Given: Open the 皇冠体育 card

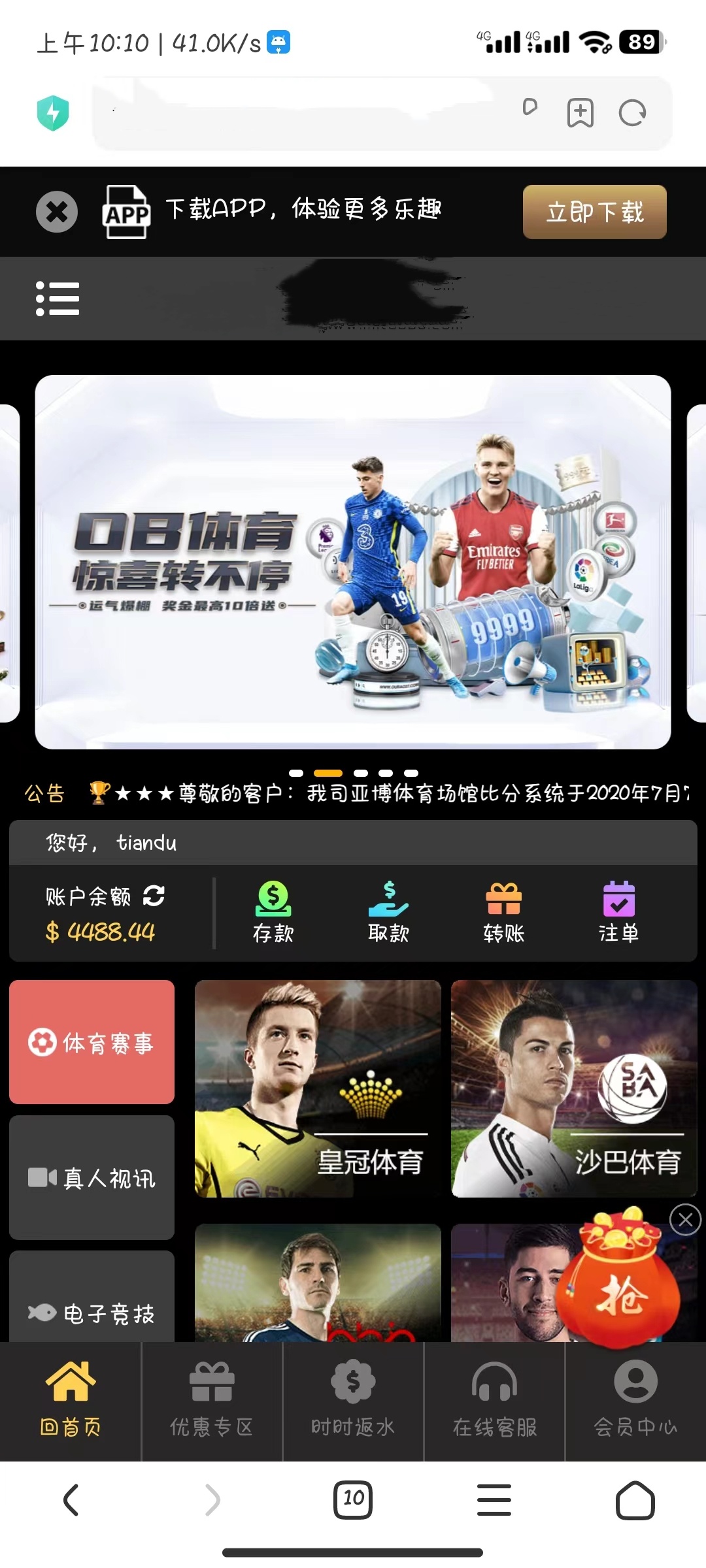Looking at the screenshot, I should click(318, 1088).
